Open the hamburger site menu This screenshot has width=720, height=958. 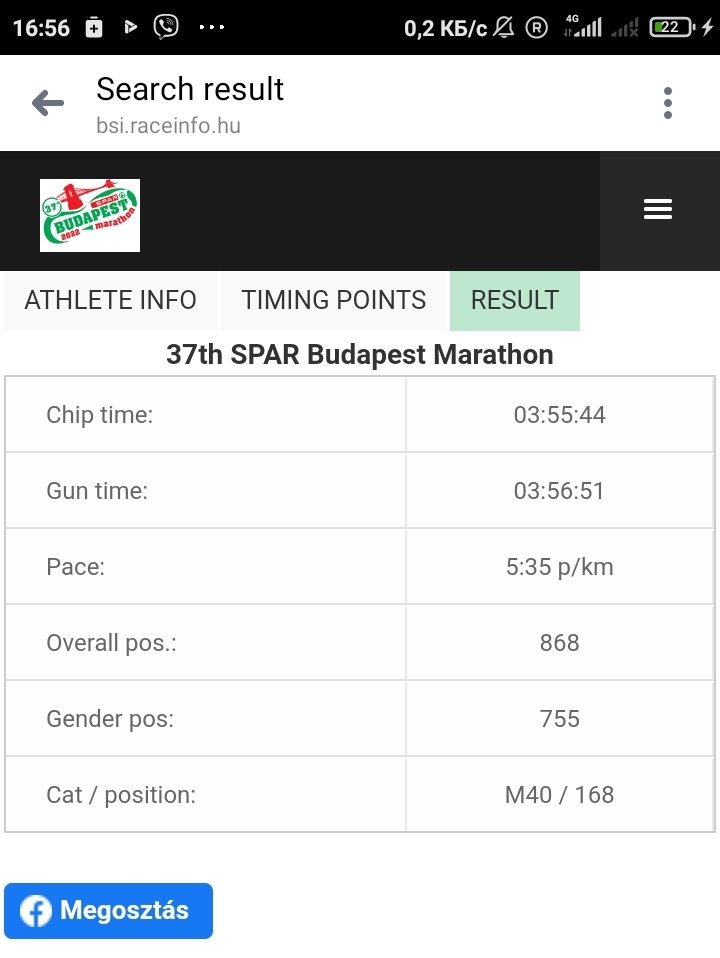pos(658,210)
